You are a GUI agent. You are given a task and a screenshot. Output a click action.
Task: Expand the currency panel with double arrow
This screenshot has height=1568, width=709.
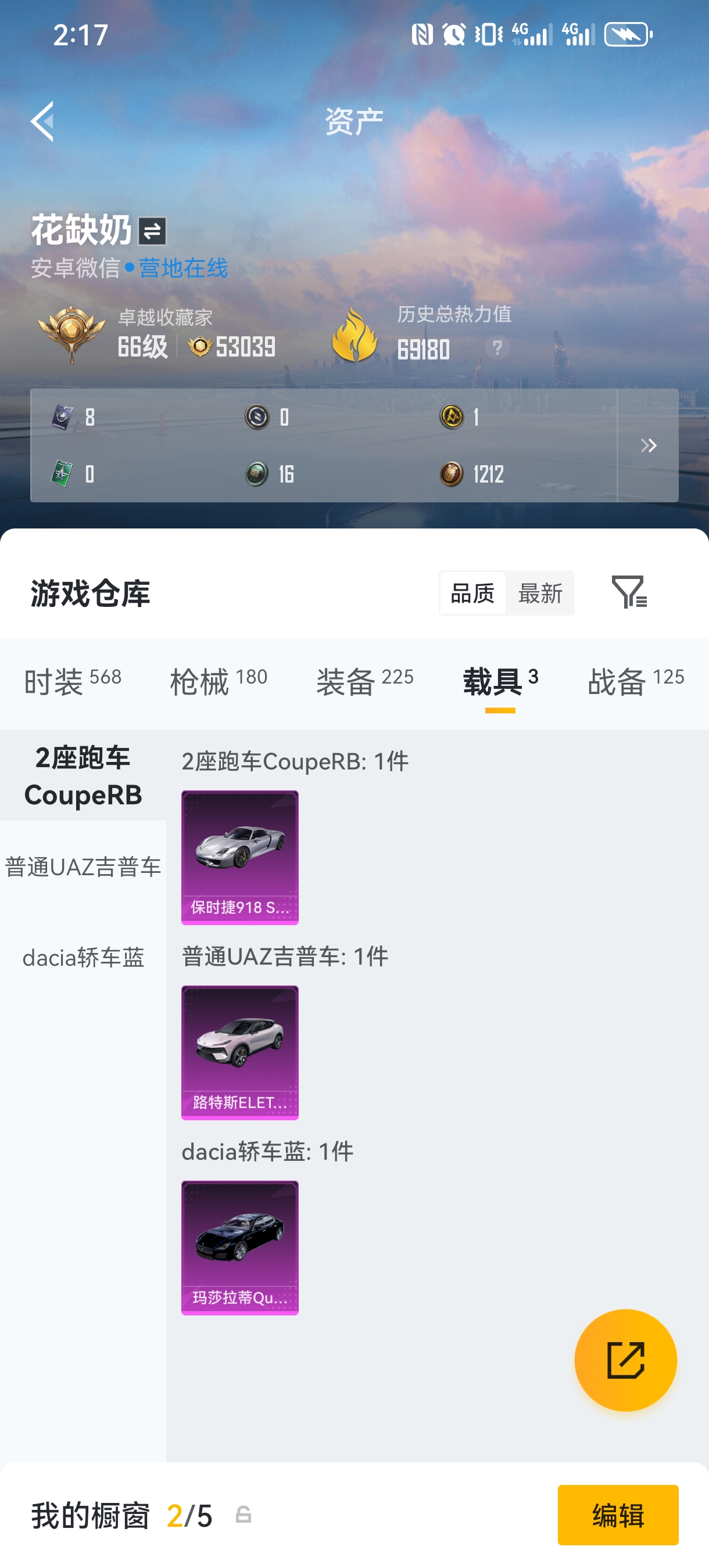point(648,445)
